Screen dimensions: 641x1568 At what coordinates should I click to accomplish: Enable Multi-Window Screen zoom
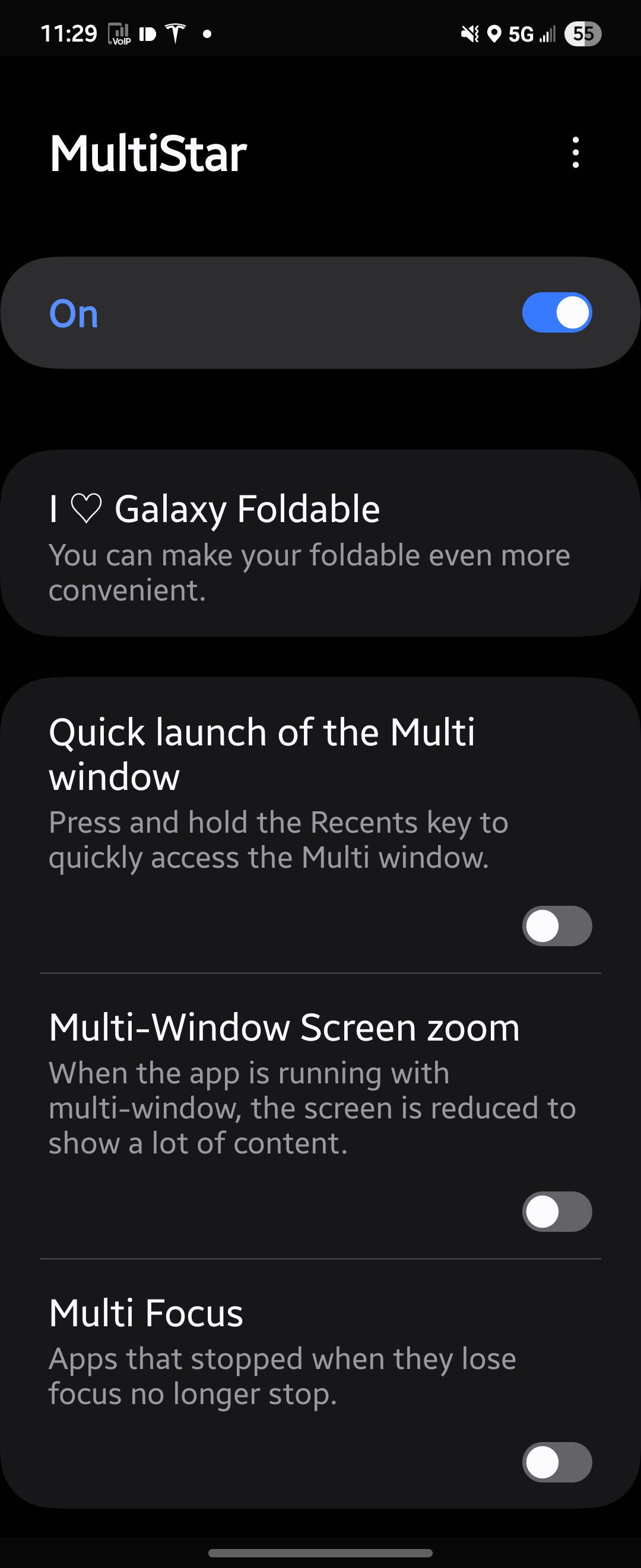pos(557,1211)
